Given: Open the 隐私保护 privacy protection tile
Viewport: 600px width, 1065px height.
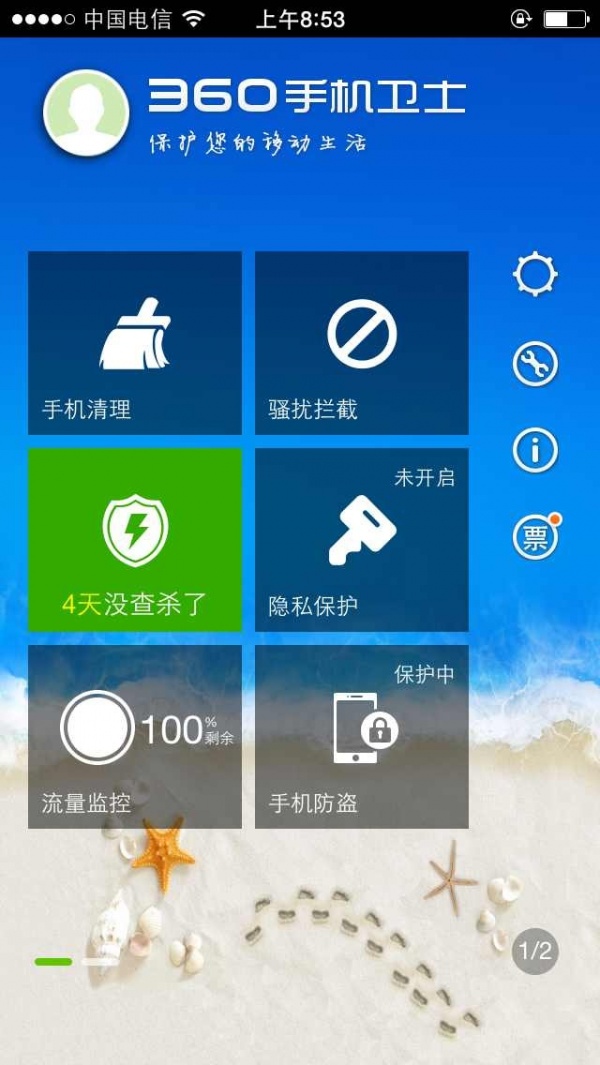Looking at the screenshot, I should pyautogui.click(x=362, y=540).
